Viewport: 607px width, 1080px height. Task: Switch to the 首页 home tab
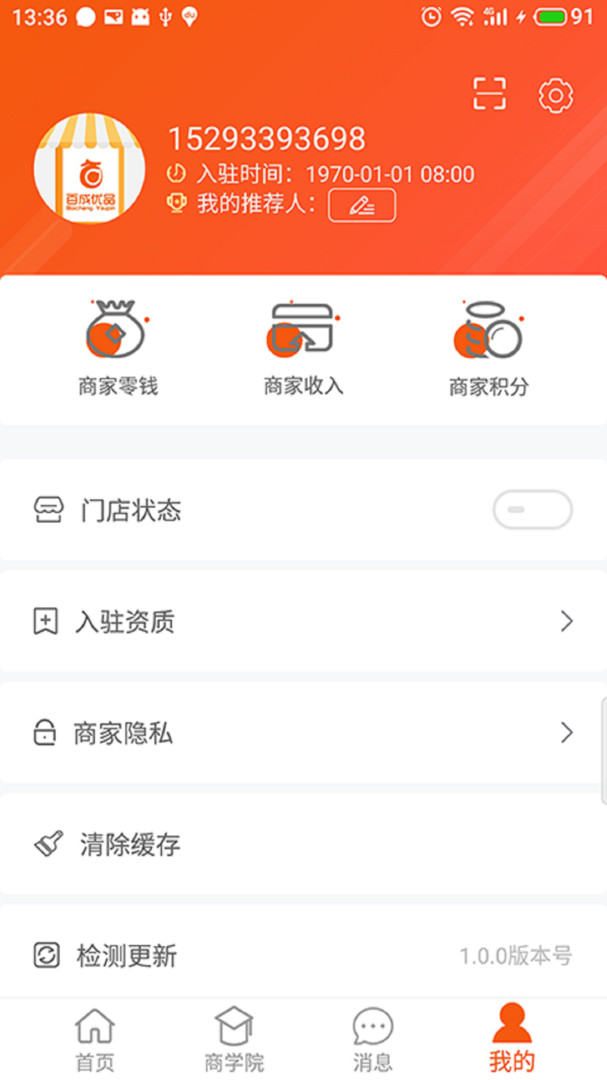click(95, 1040)
